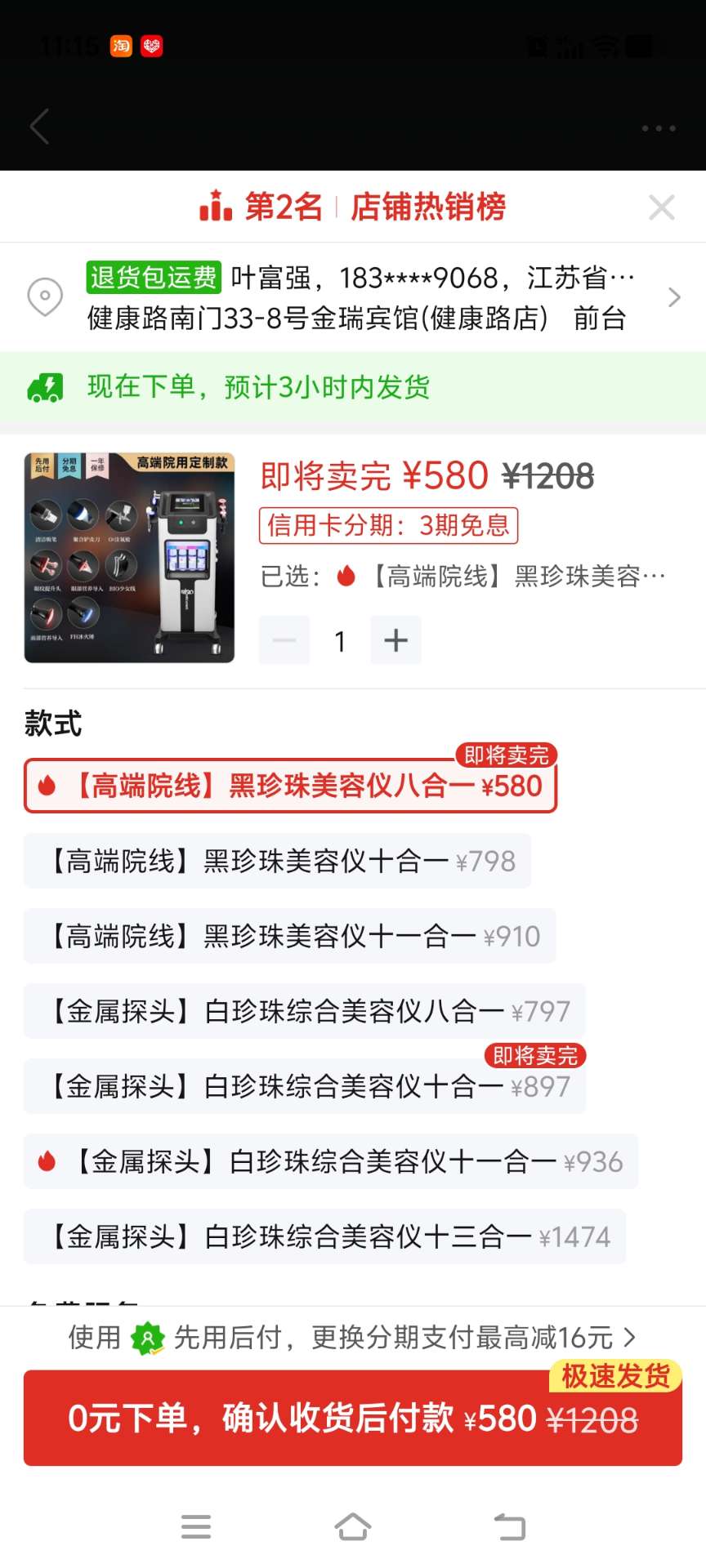The height and width of the screenshot is (1568, 706).
Task: Select 白珍珠综合美容仪八合一 ¥797
Action: [x=304, y=1011]
